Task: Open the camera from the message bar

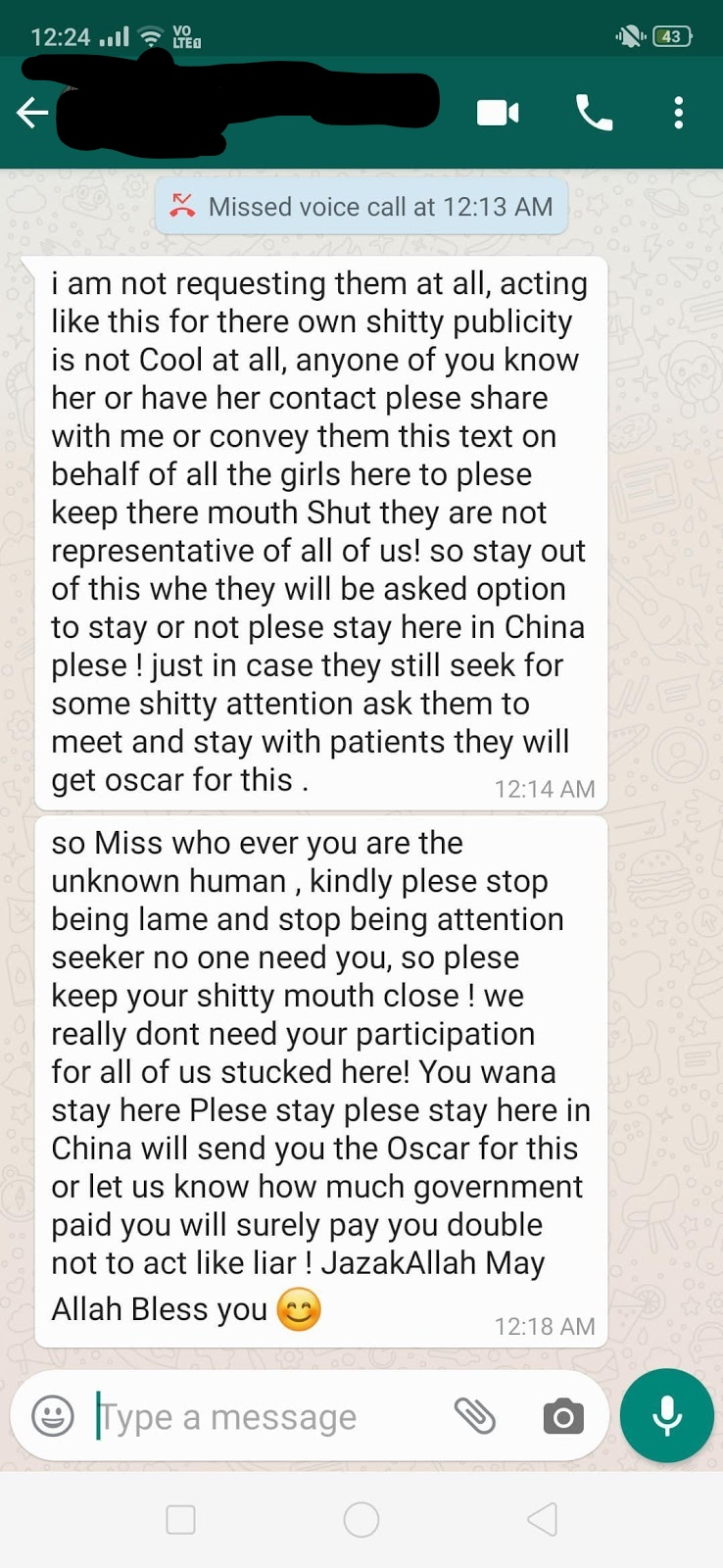Action: (x=563, y=1417)
